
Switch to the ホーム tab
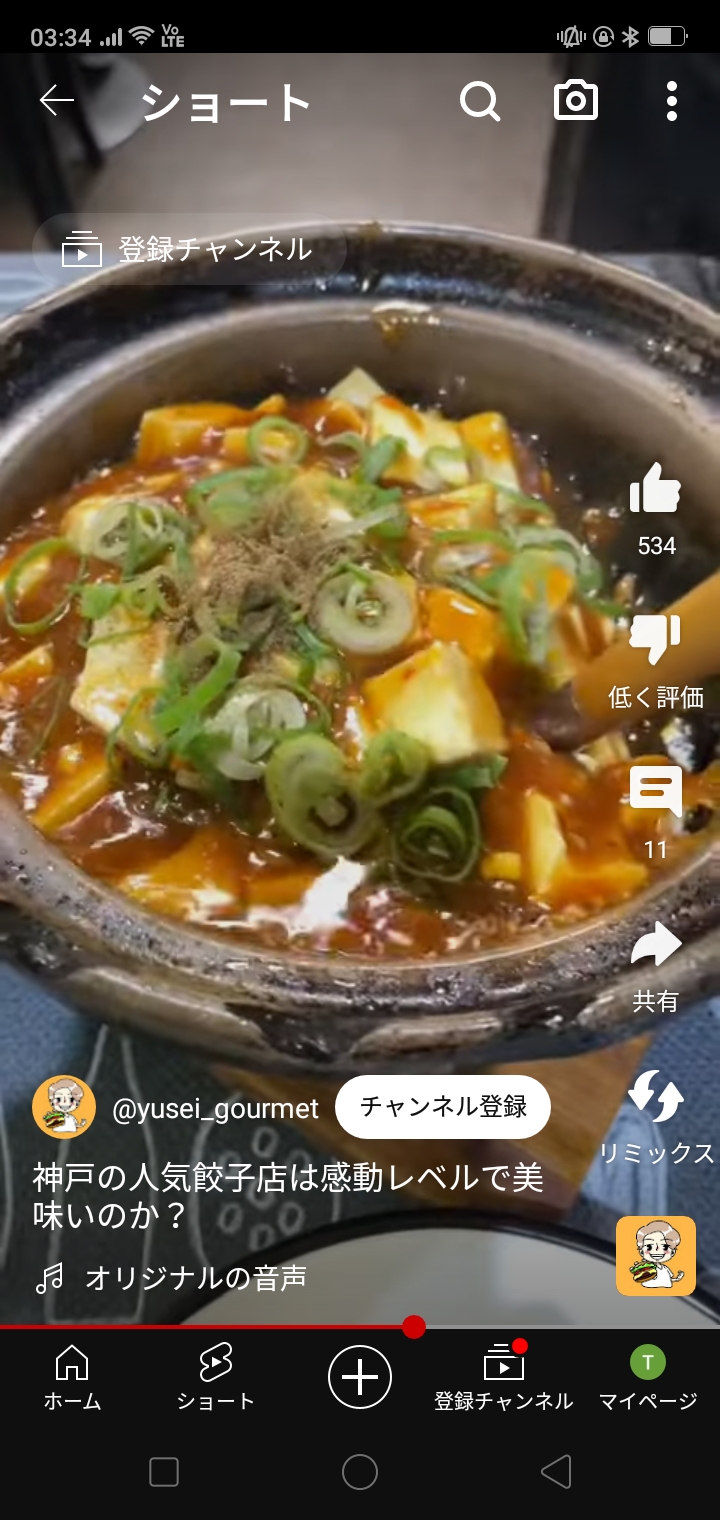pyautogui.click(x=72, y=1377)
